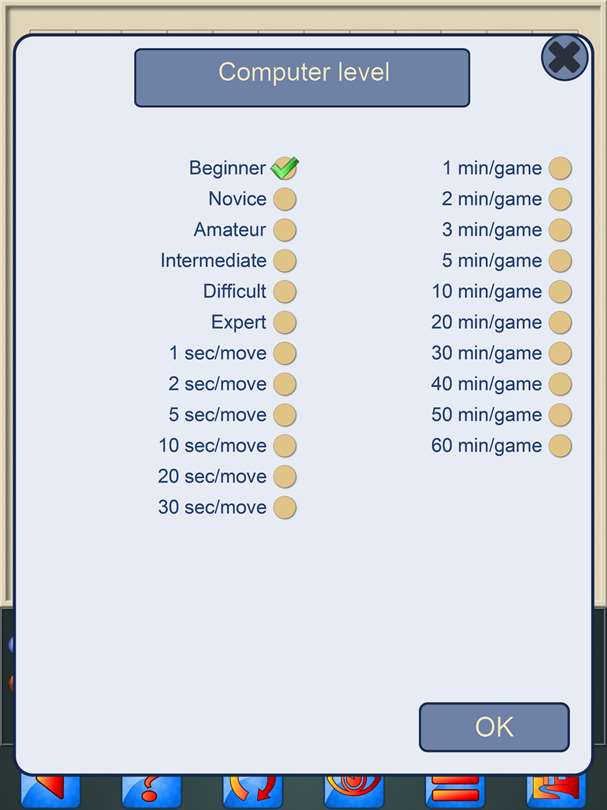The image size is (607, 810).
Task: Select Intermediate level
Action: click(x=285, y=261)
